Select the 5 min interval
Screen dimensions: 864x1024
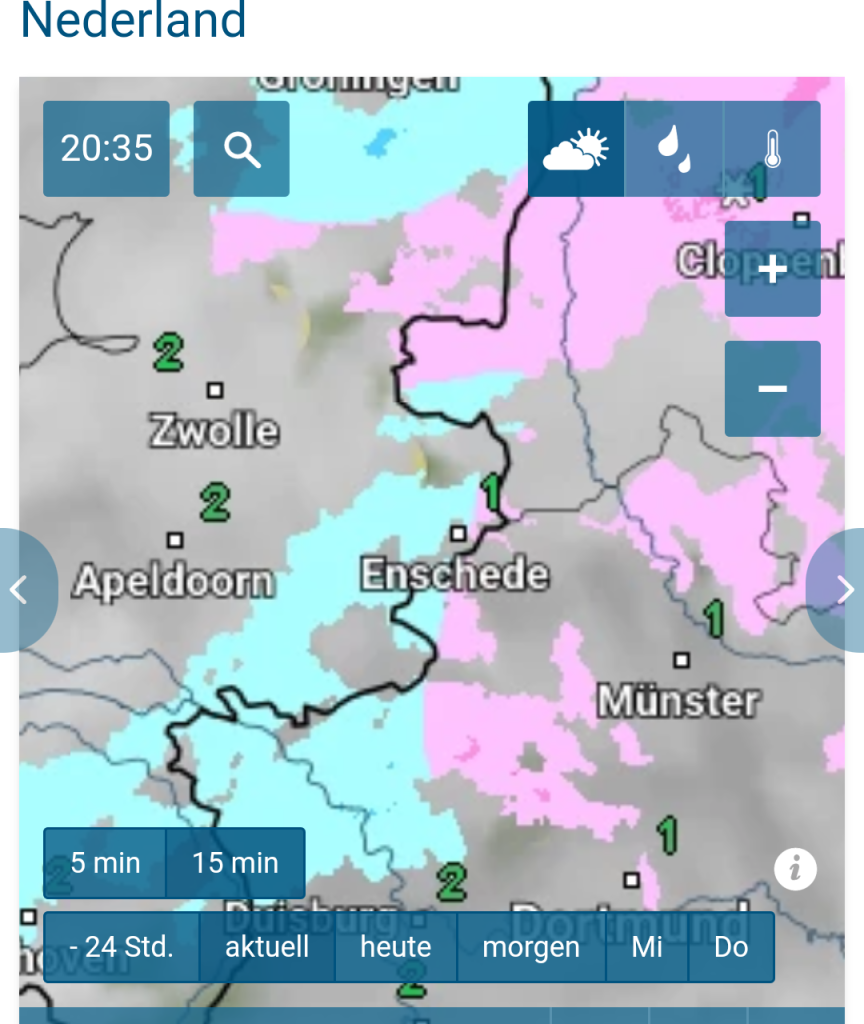click(105, 863)
